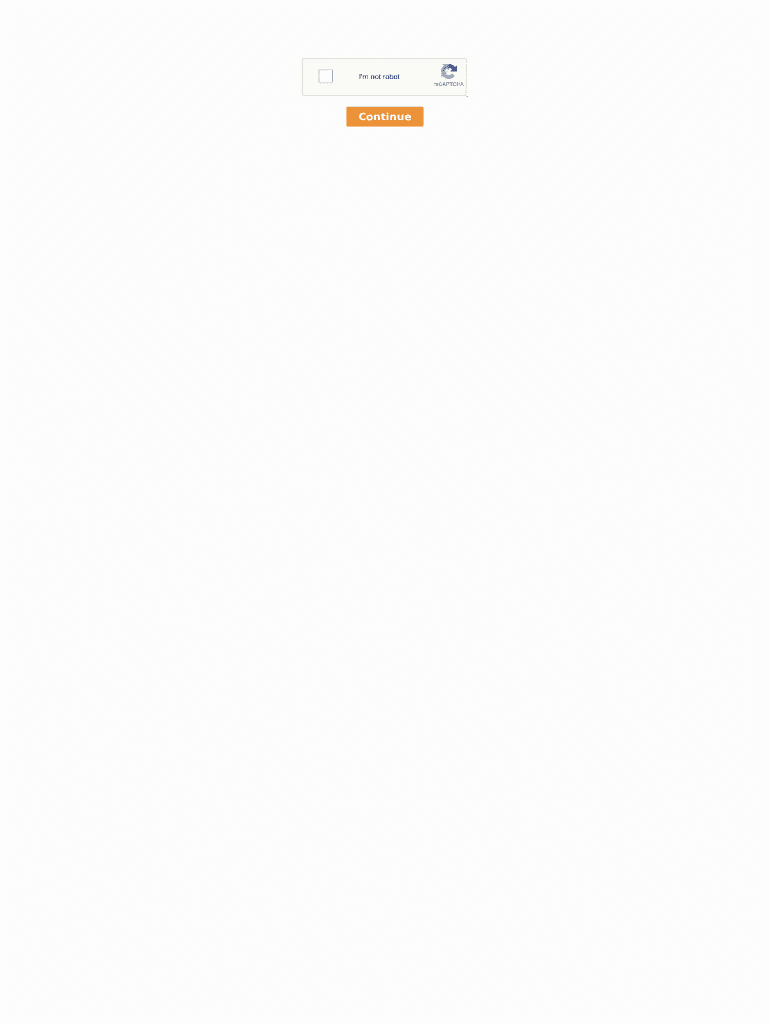
Task: Check the I'm not robot box
Action: 325,76
